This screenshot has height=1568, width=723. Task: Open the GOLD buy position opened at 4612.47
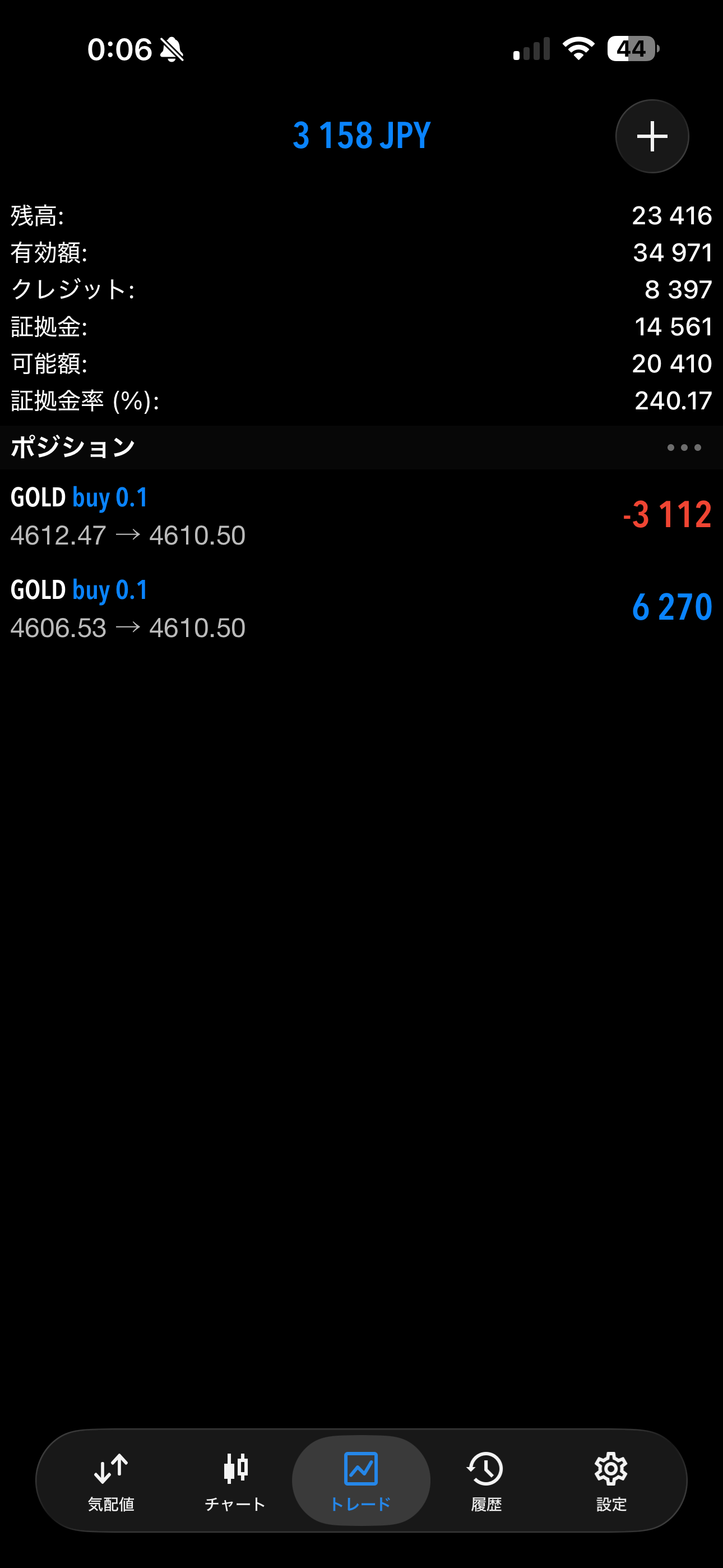tap(361, 515)
